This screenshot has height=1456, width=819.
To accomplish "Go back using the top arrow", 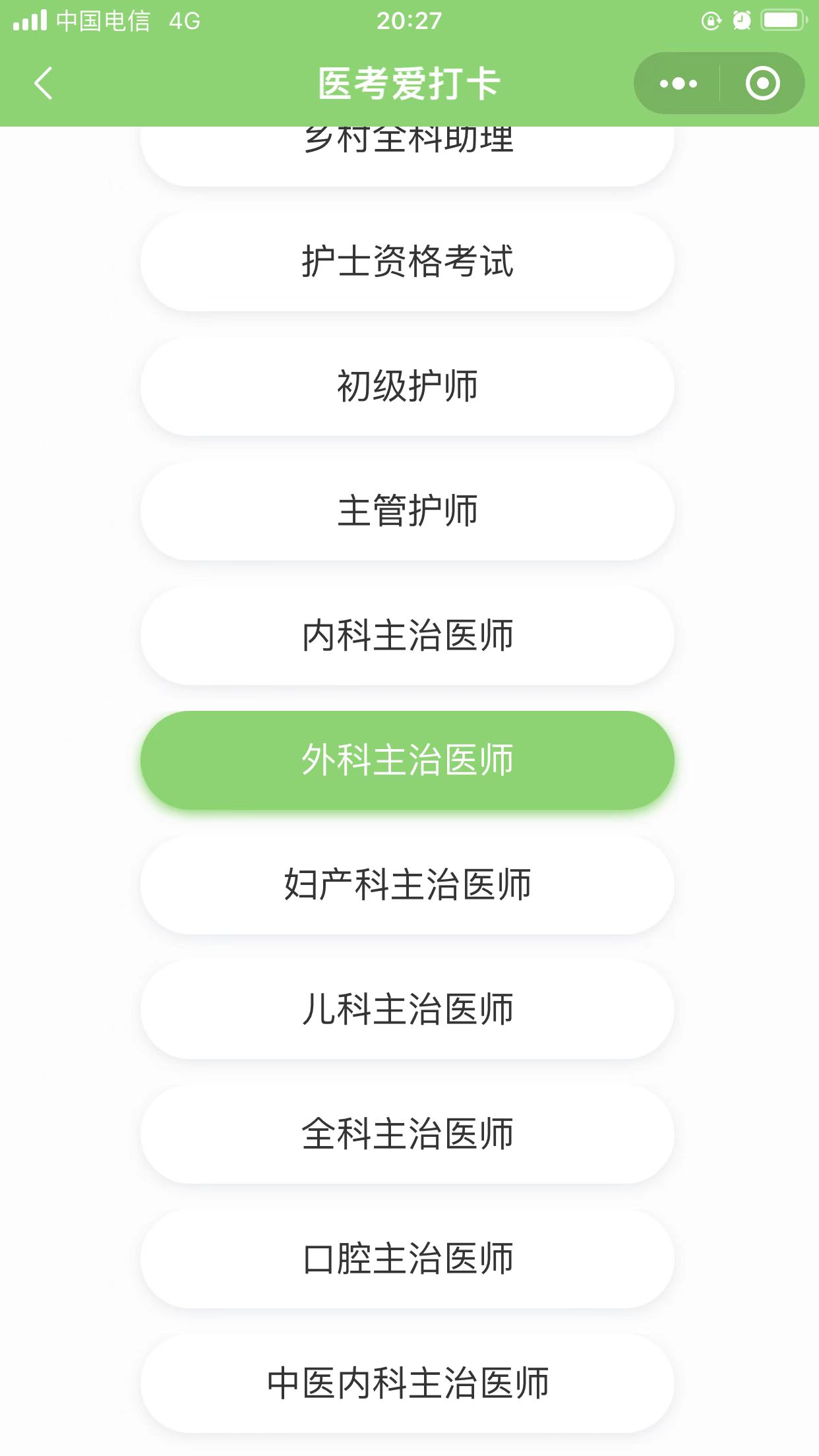I will click(x=44, y=84).
